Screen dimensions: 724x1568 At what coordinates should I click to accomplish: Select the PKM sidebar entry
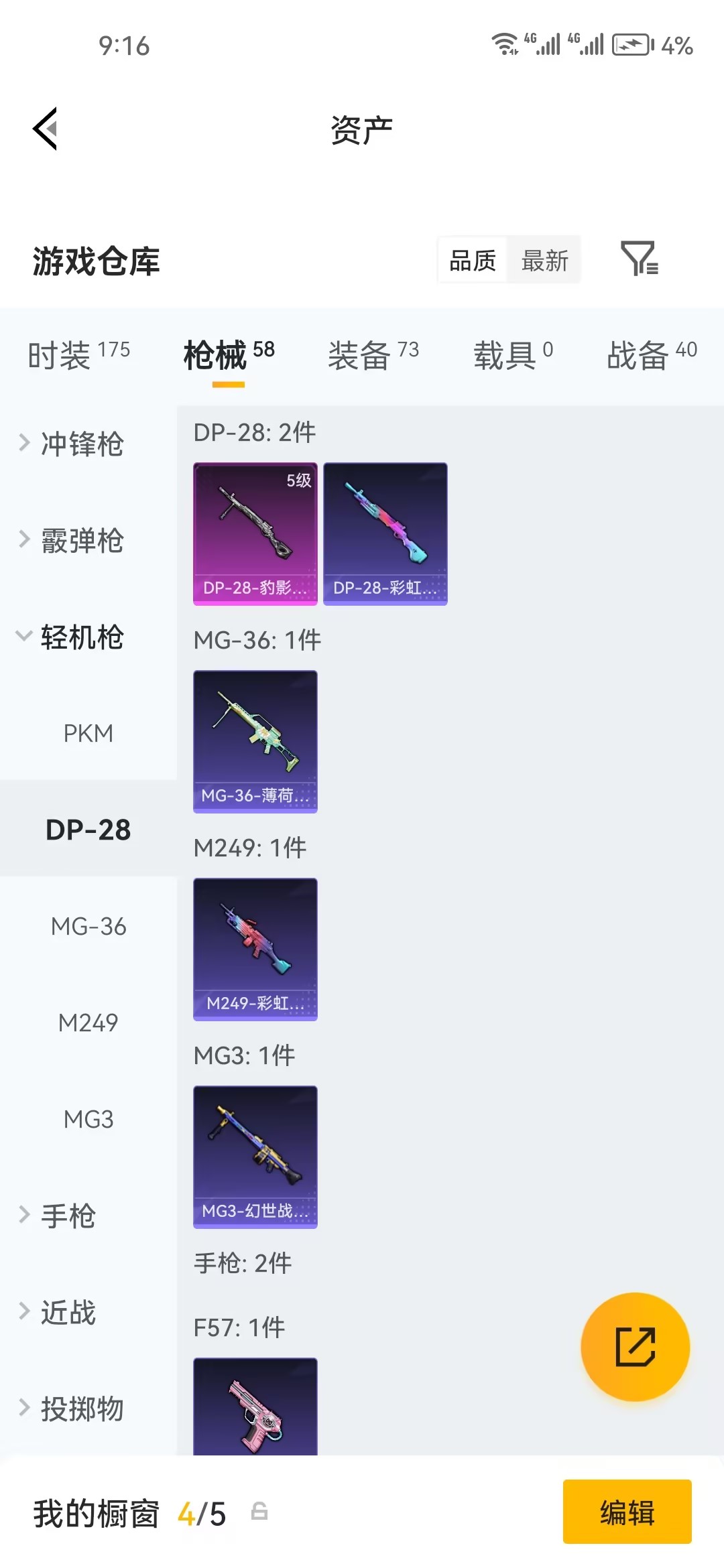(87, 733)
